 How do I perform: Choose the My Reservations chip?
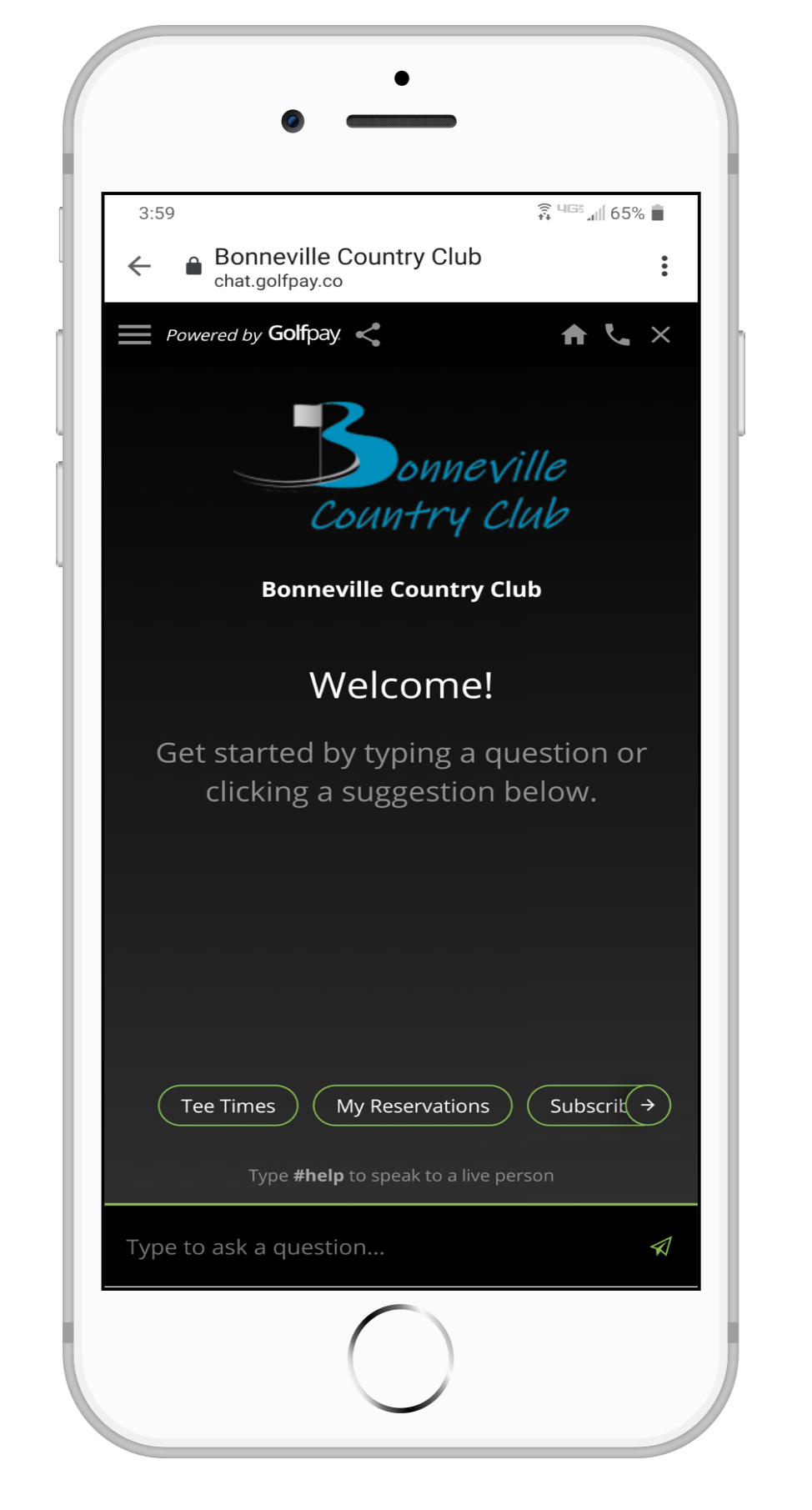[x=413, y=1106]
